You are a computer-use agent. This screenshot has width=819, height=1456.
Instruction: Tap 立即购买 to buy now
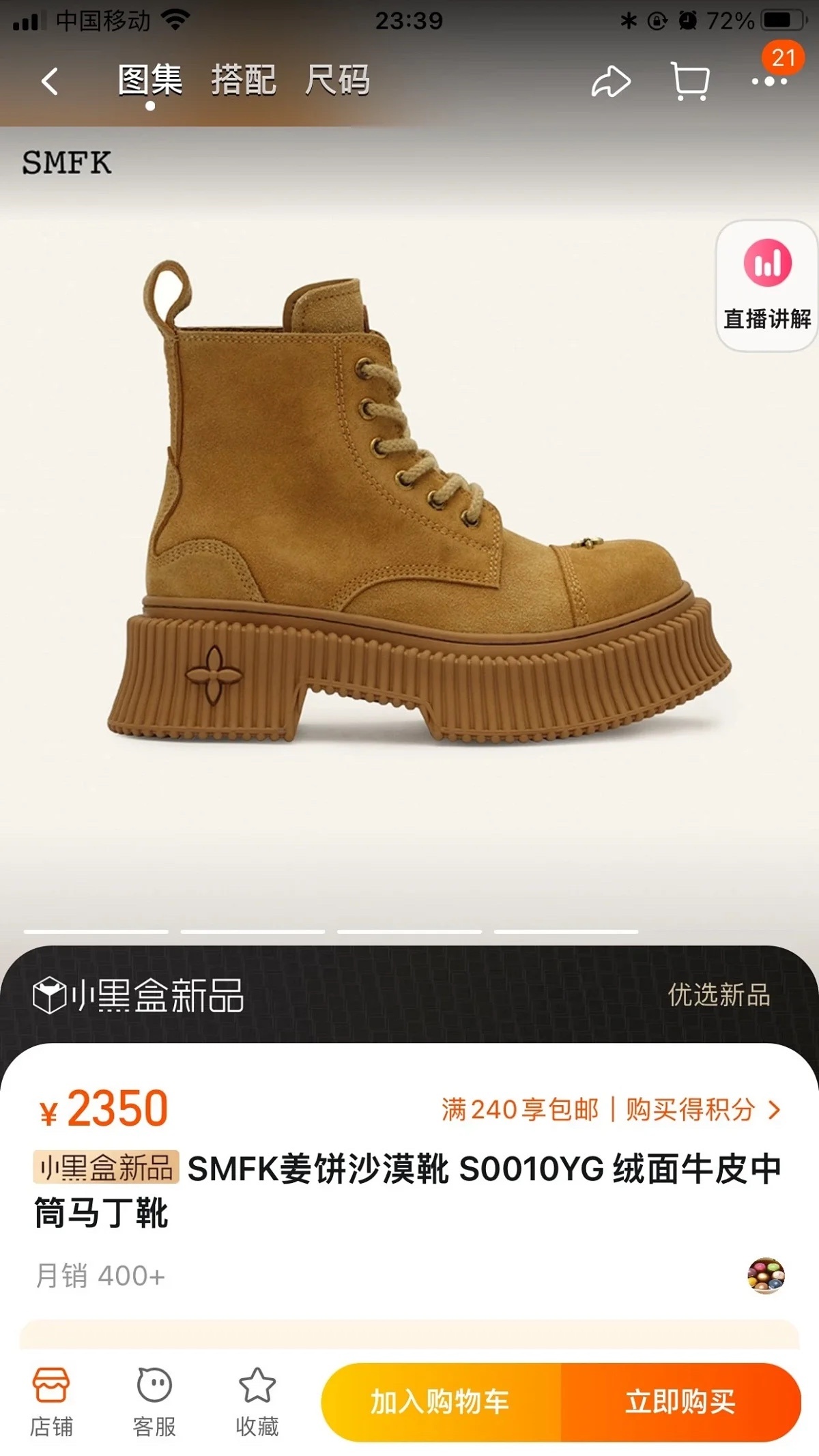680,1402
